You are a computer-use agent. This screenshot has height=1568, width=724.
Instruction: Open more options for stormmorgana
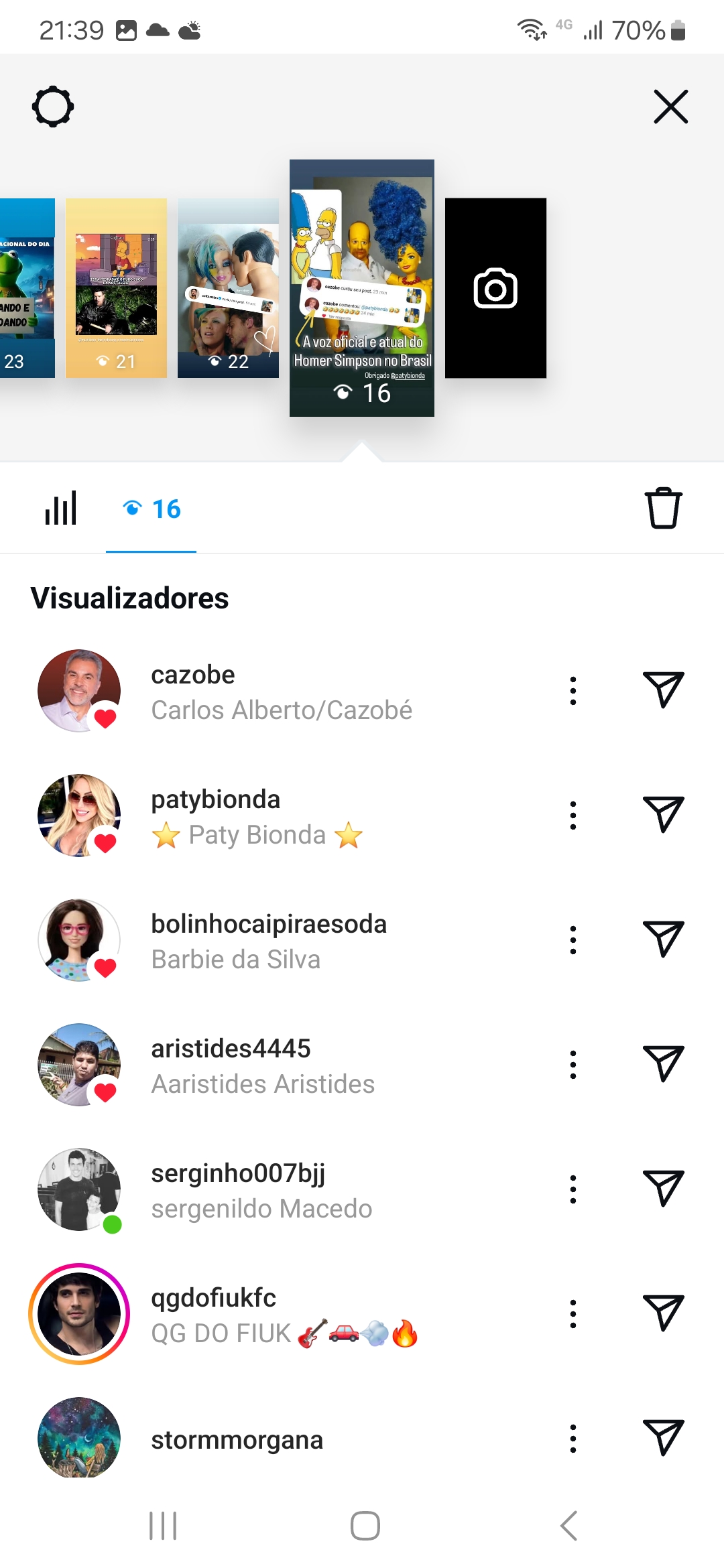coord(573,1438)
